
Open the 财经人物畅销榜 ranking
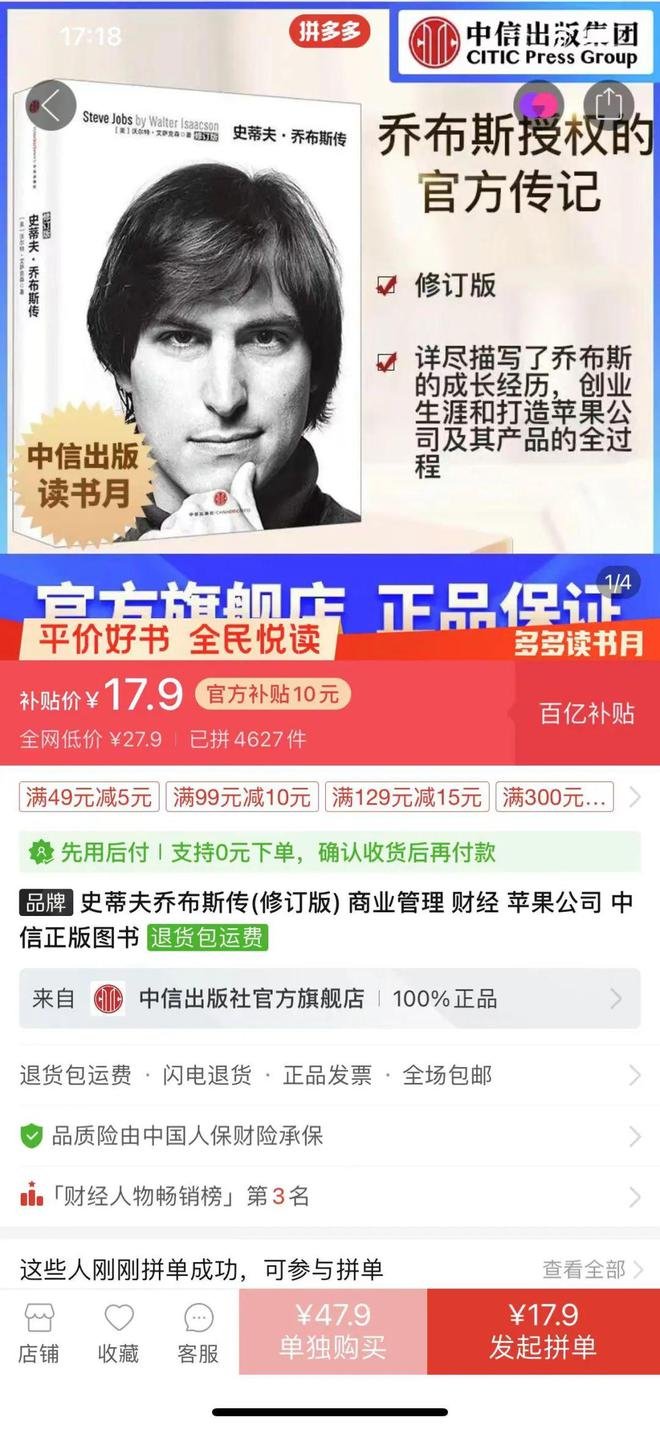(x=330, y=1195)
